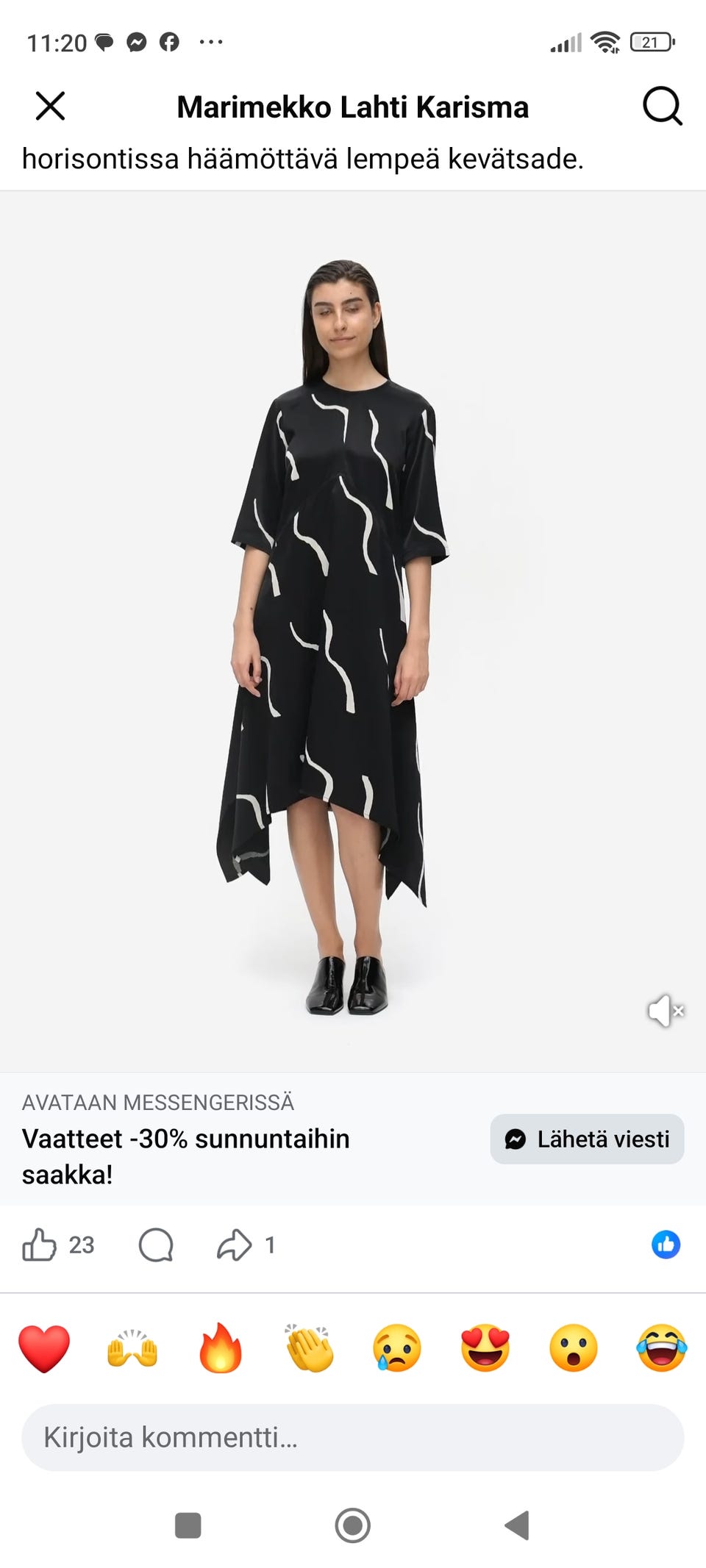Share this post

[234, 1245]
